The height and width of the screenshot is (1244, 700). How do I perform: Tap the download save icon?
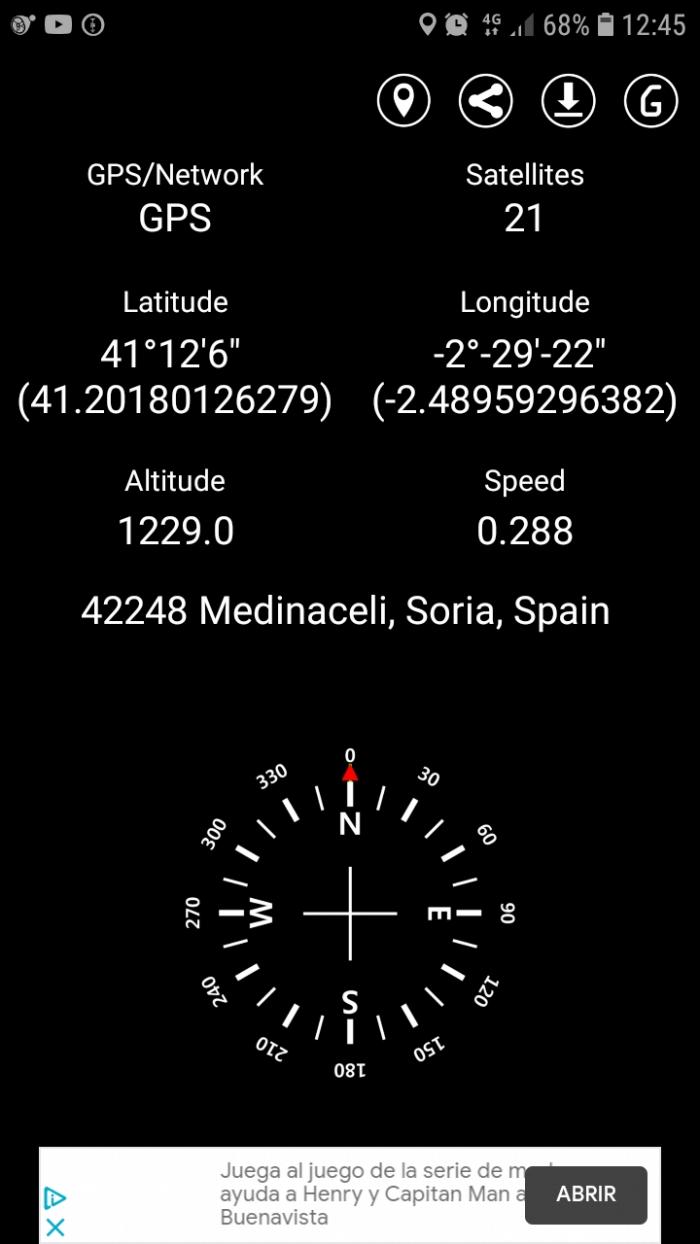(568, 101)
